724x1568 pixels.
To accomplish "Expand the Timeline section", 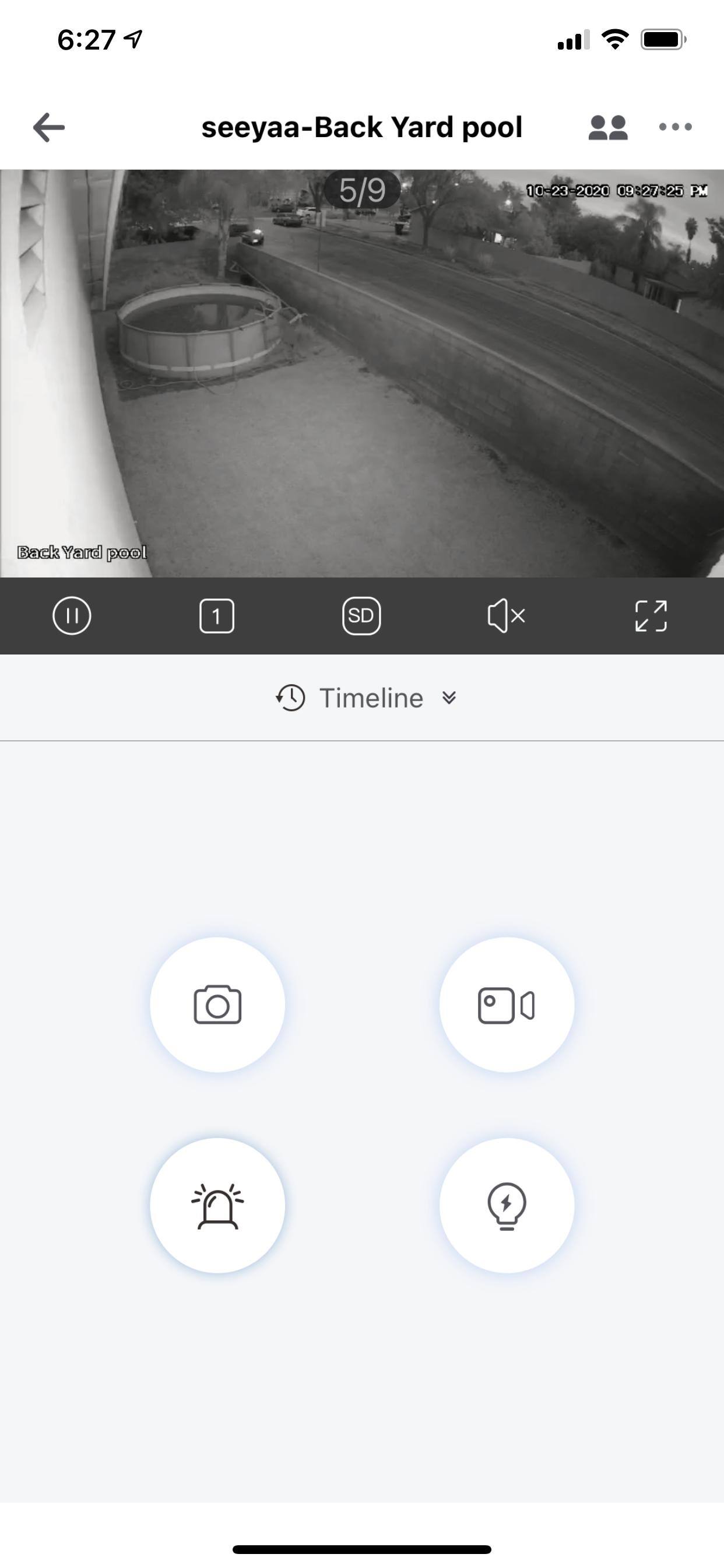I will [x=365, y=698].
